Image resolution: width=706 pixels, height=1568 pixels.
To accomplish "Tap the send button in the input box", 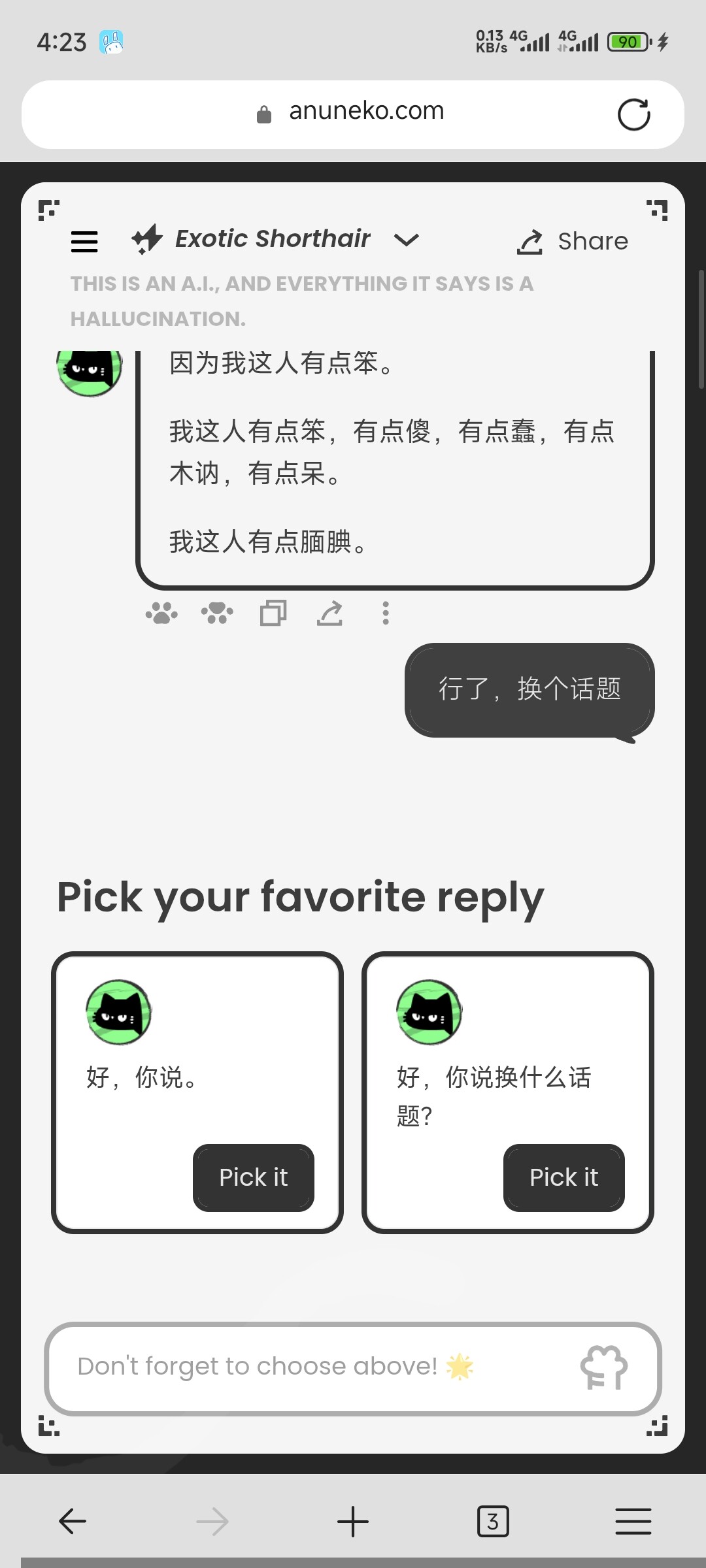I will coord(603,1367).
